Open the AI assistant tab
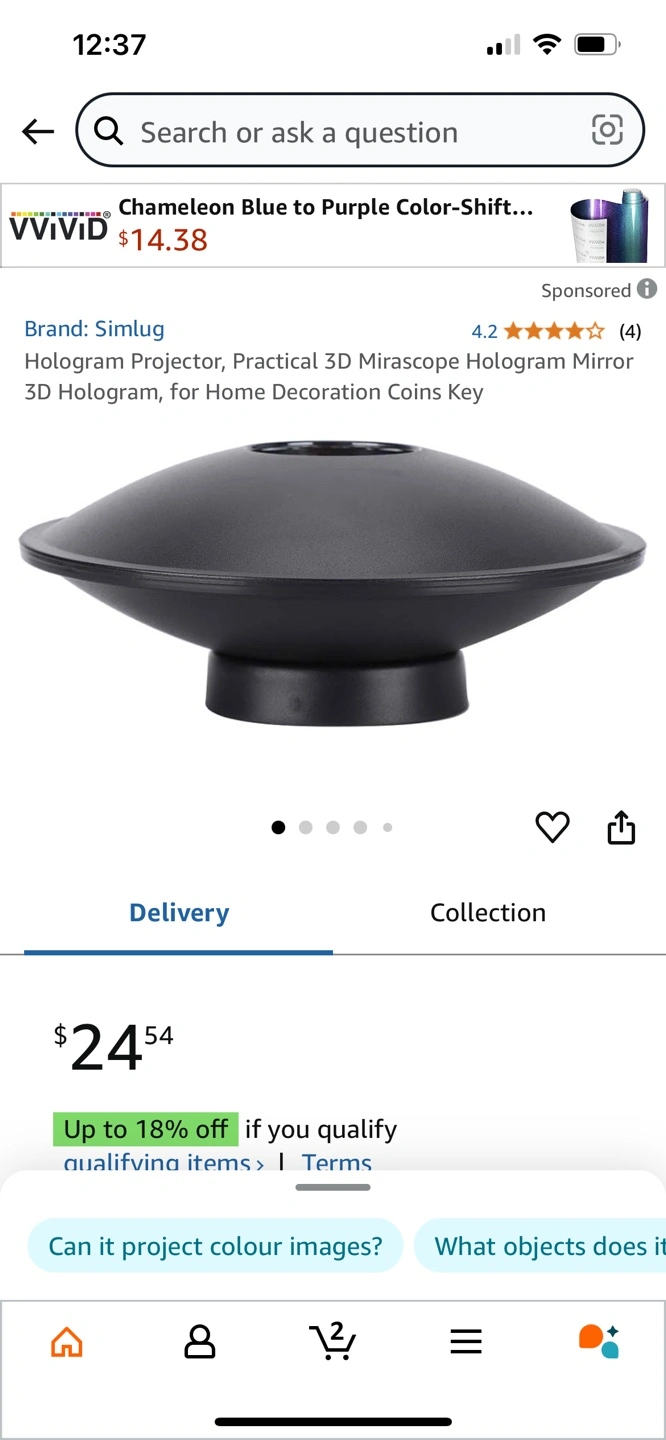This screenshot has width=666, height=1440. pyautogui.click(x=599, y=1341)
